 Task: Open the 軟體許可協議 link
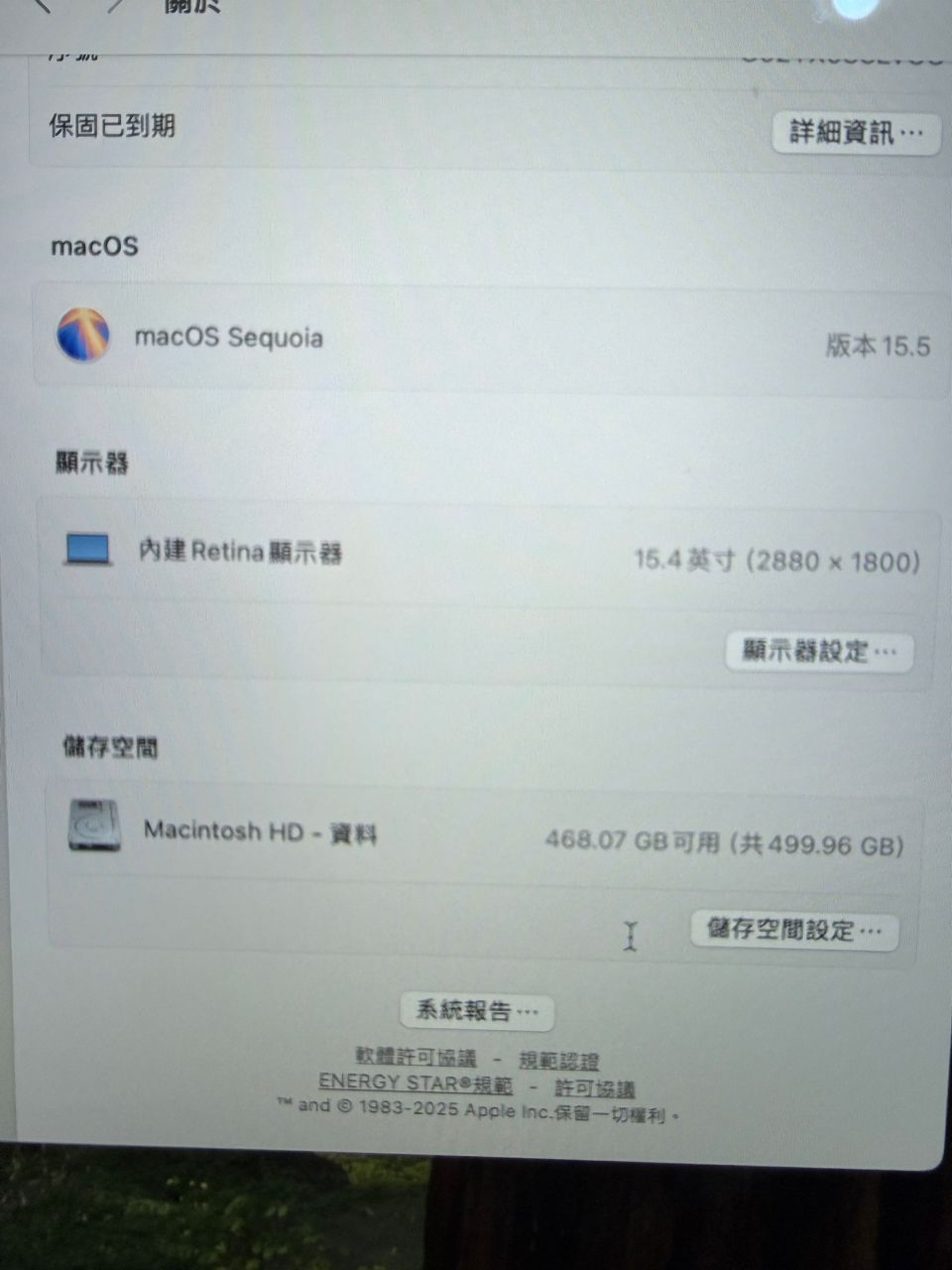416,1058
